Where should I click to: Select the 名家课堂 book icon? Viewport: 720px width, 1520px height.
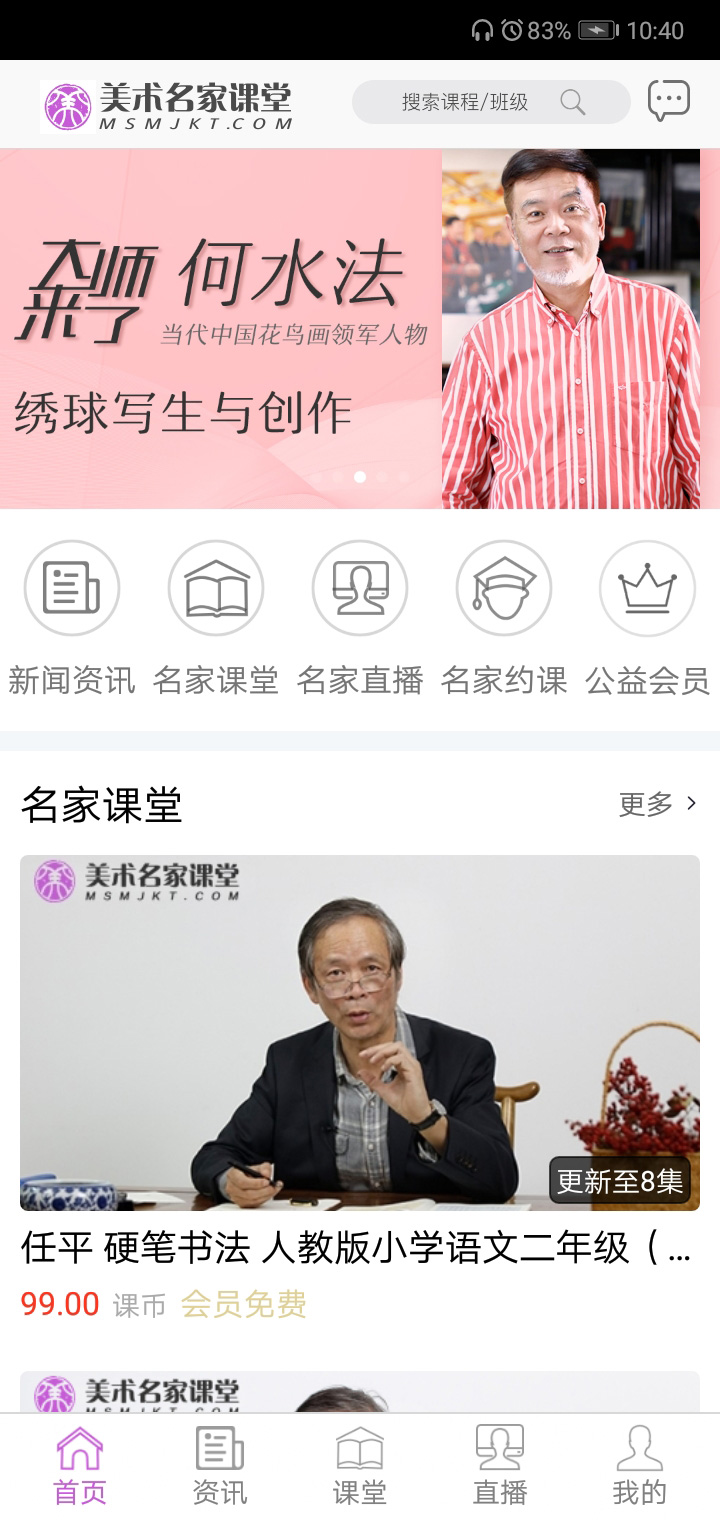[x=216, y=588]
